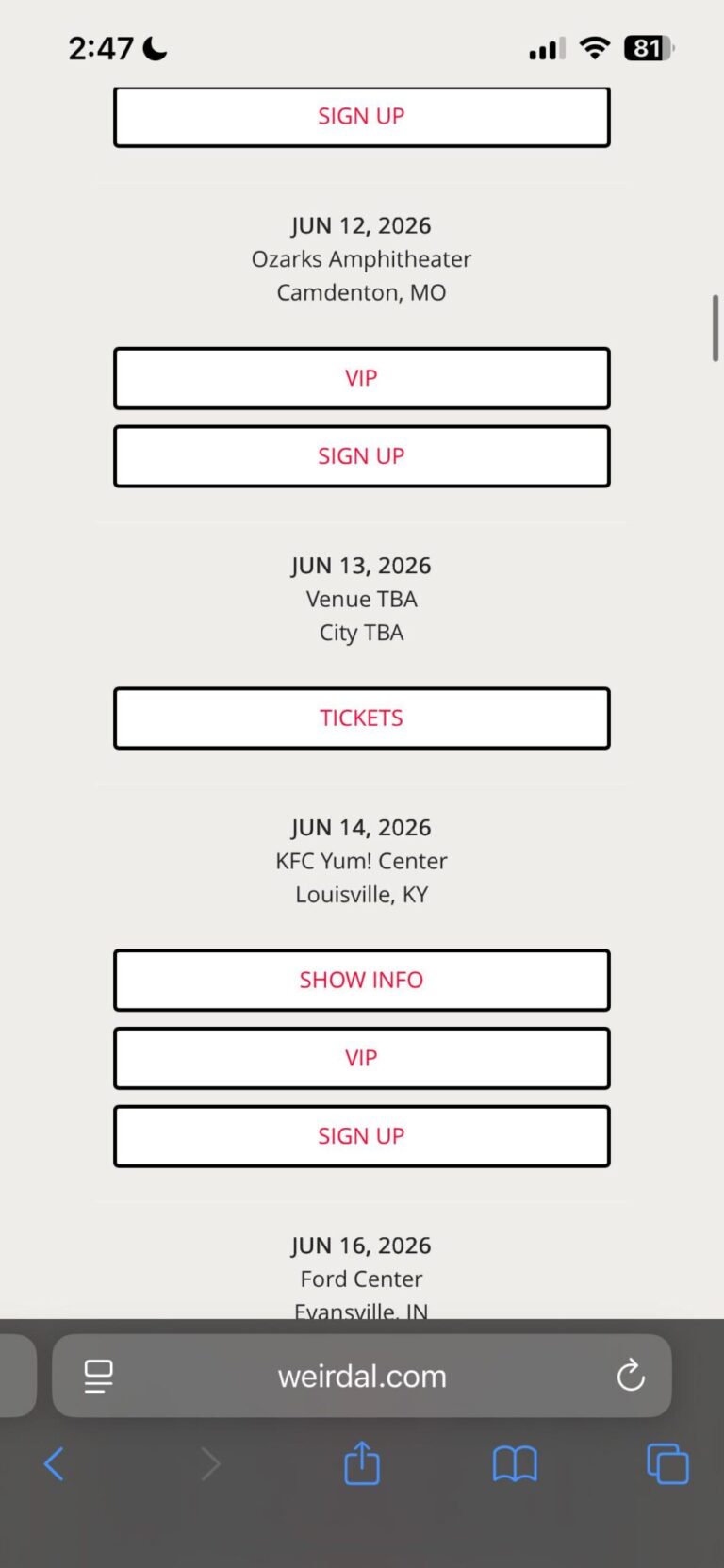Viewport: 724px width, 1568px height.
Task: Share this page
Action: click(362, 1464)
